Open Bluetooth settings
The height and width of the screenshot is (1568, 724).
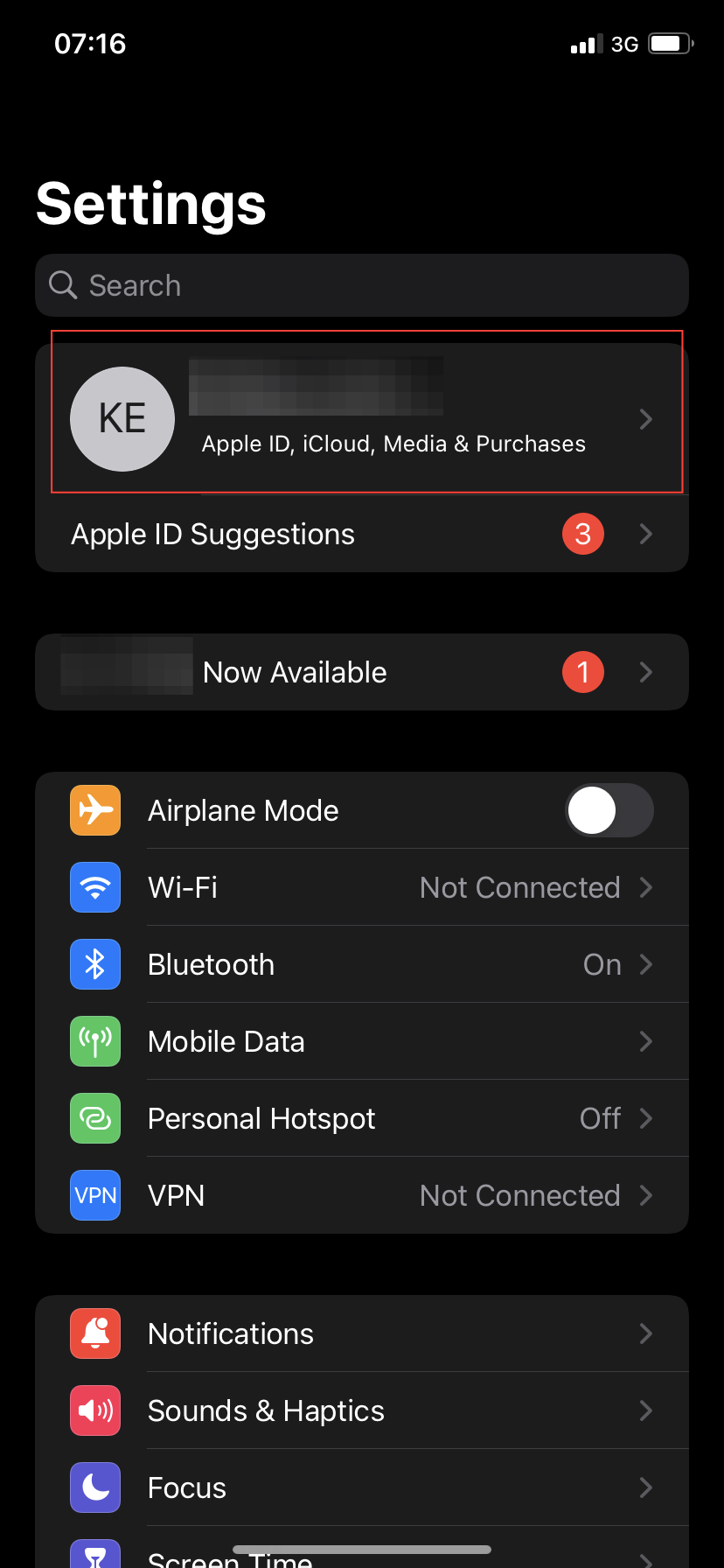(x=362, y=964)
